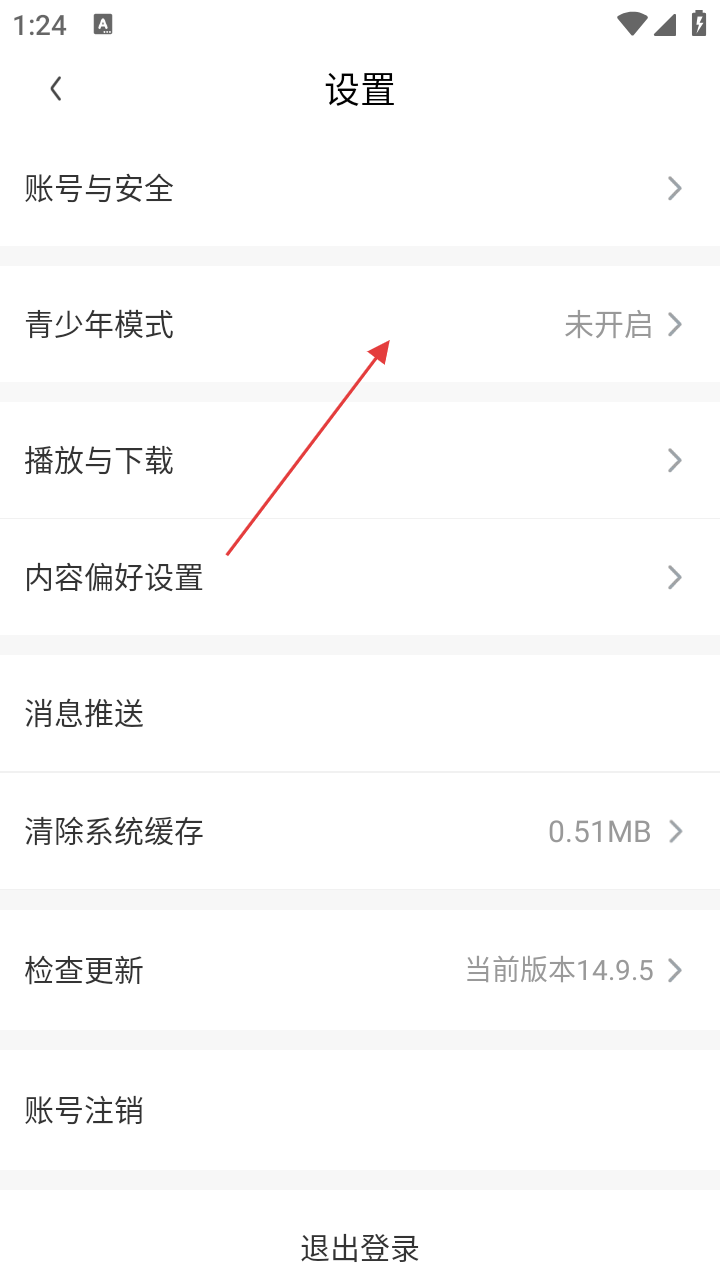
Task: Select 检查更新 to check version
Action: [360, 970]
